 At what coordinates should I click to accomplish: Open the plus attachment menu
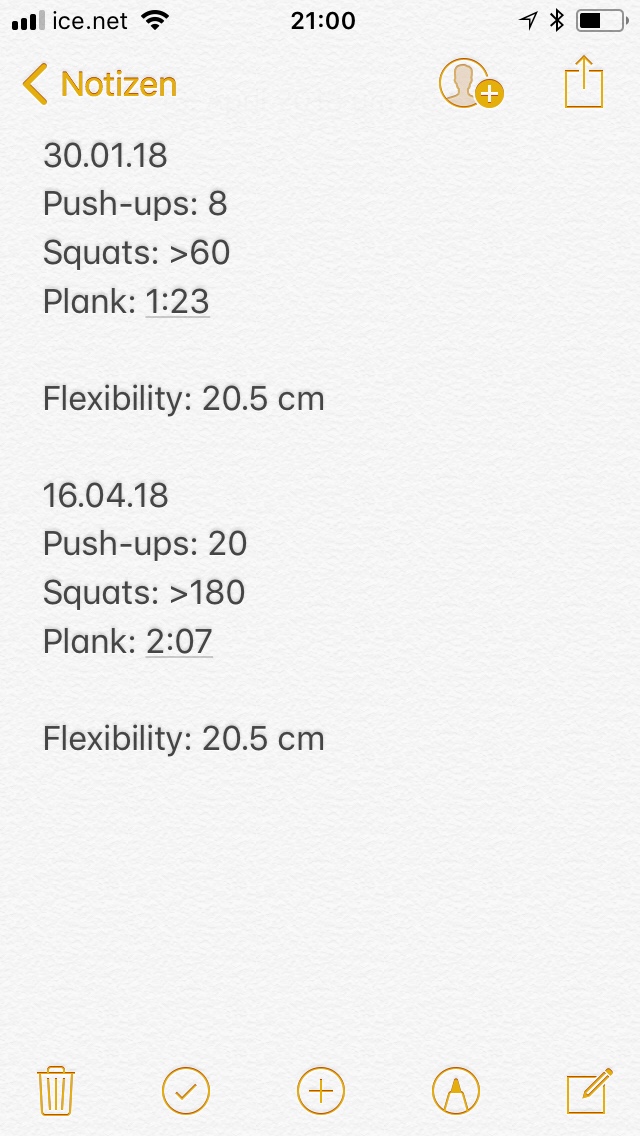pyautogui.click(x=320, y=1090)
